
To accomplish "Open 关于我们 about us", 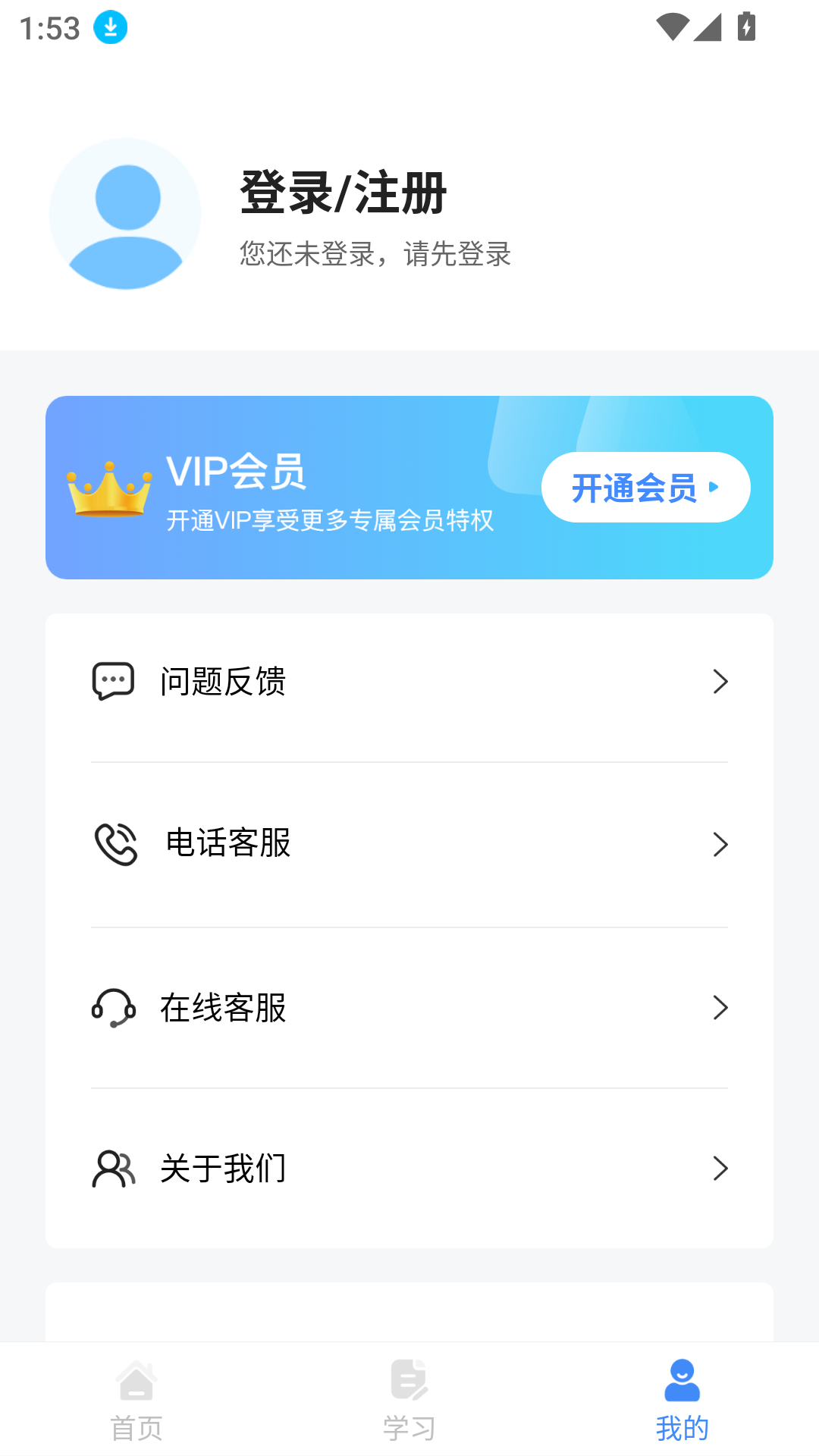I will [409, 1169].
